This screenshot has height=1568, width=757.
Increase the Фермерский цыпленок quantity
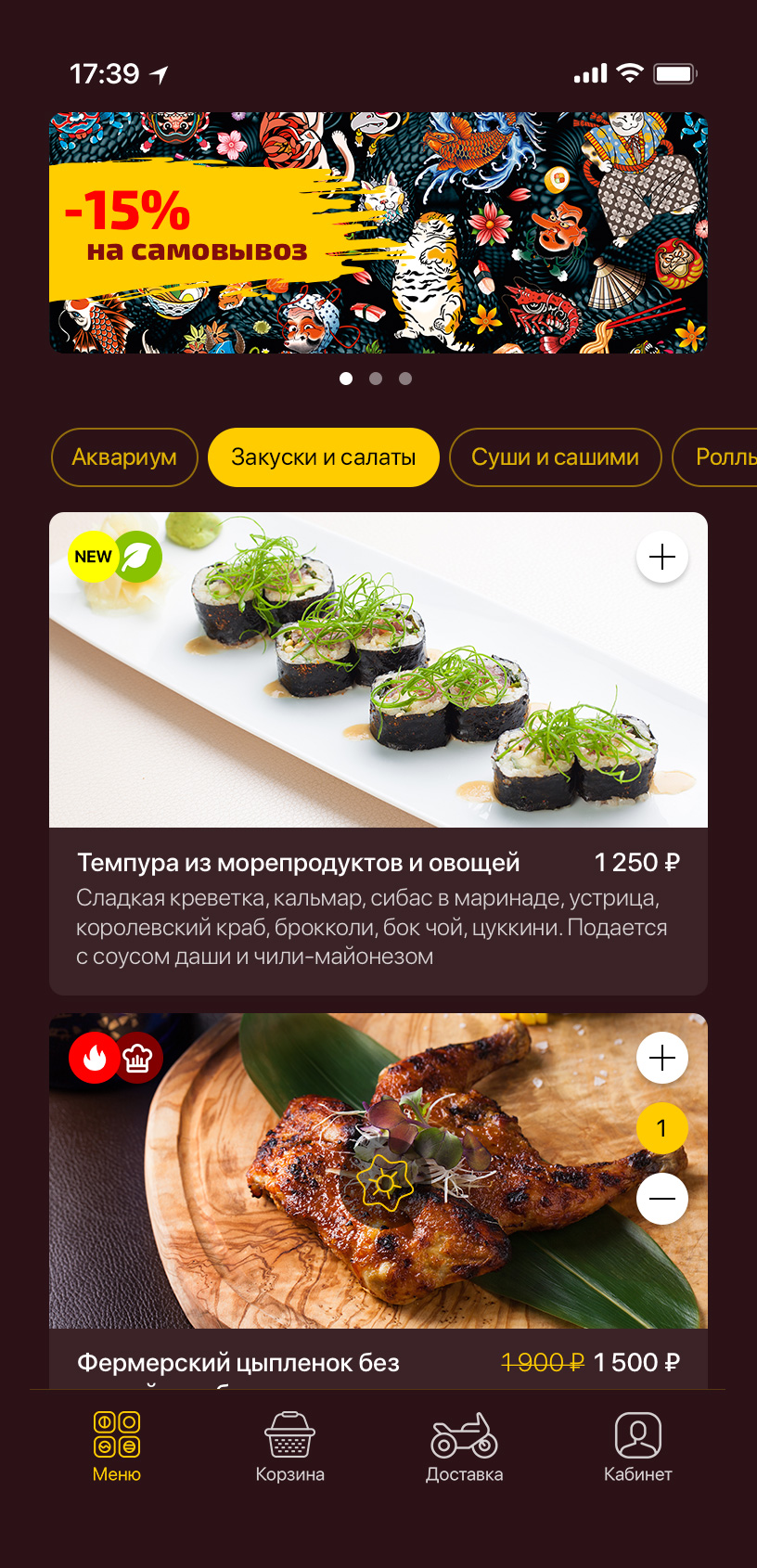click(x=662, y=1059)
